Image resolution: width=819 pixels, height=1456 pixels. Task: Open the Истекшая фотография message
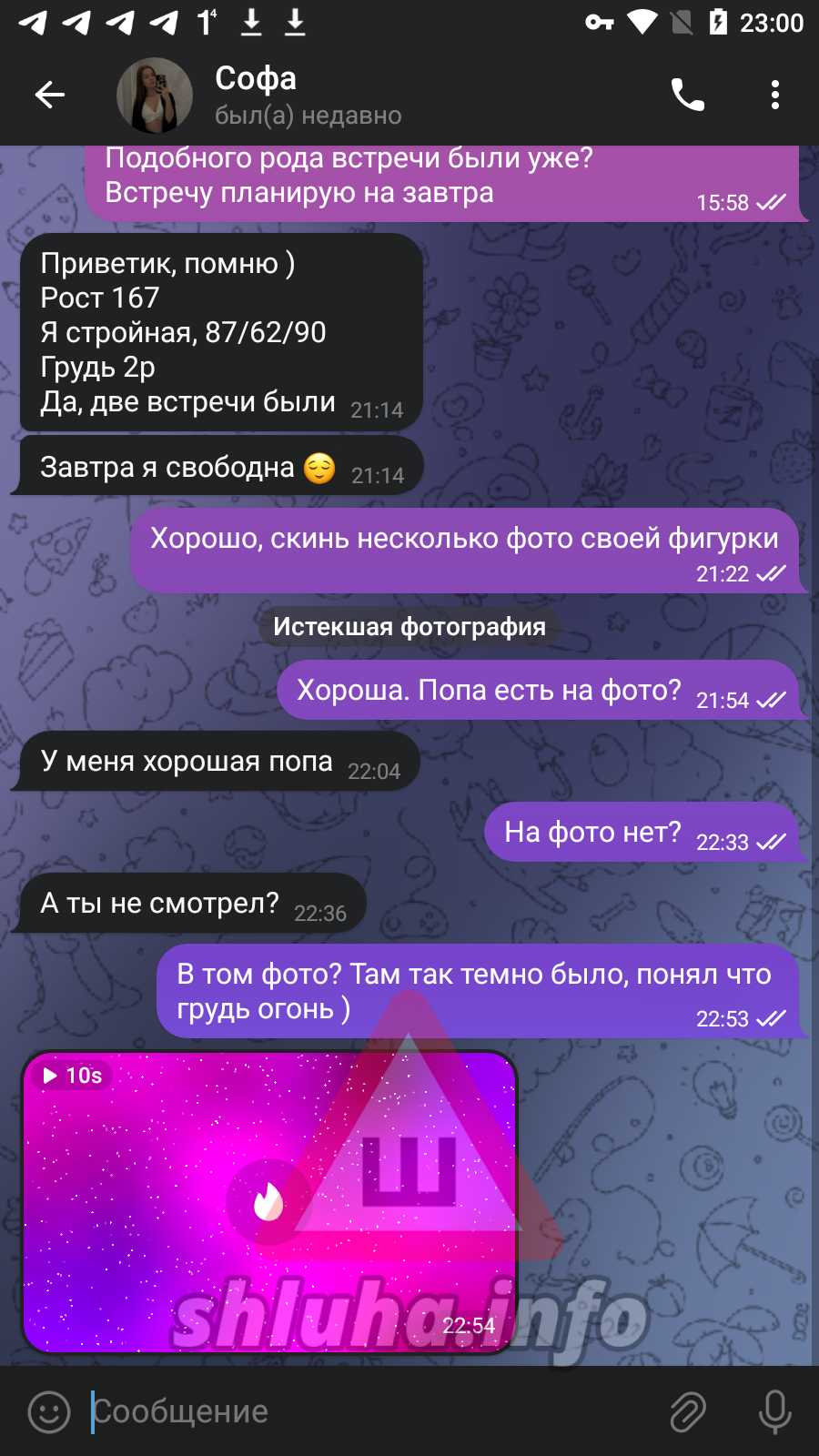pos(409,627)
